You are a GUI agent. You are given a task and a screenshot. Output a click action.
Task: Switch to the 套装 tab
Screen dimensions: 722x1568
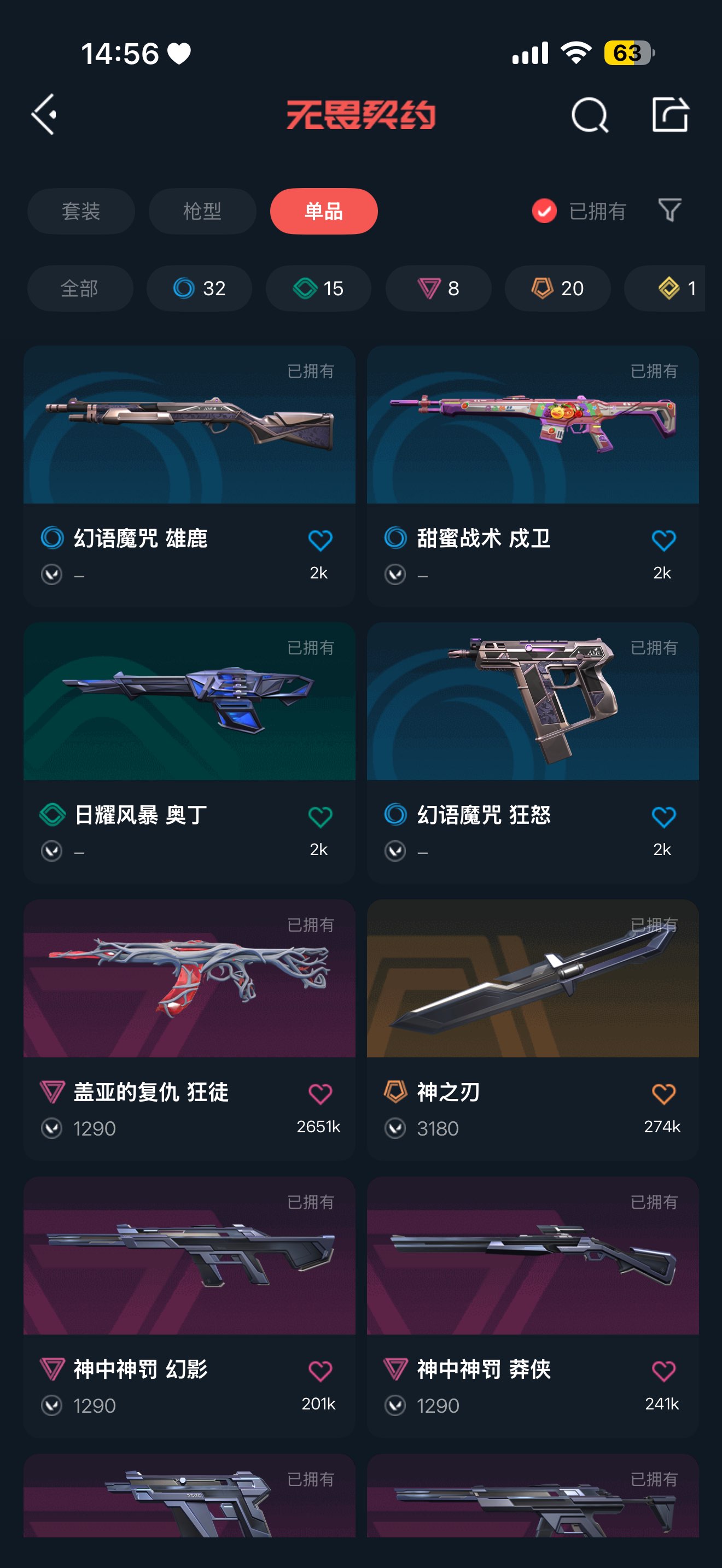[x=81, y=211]
